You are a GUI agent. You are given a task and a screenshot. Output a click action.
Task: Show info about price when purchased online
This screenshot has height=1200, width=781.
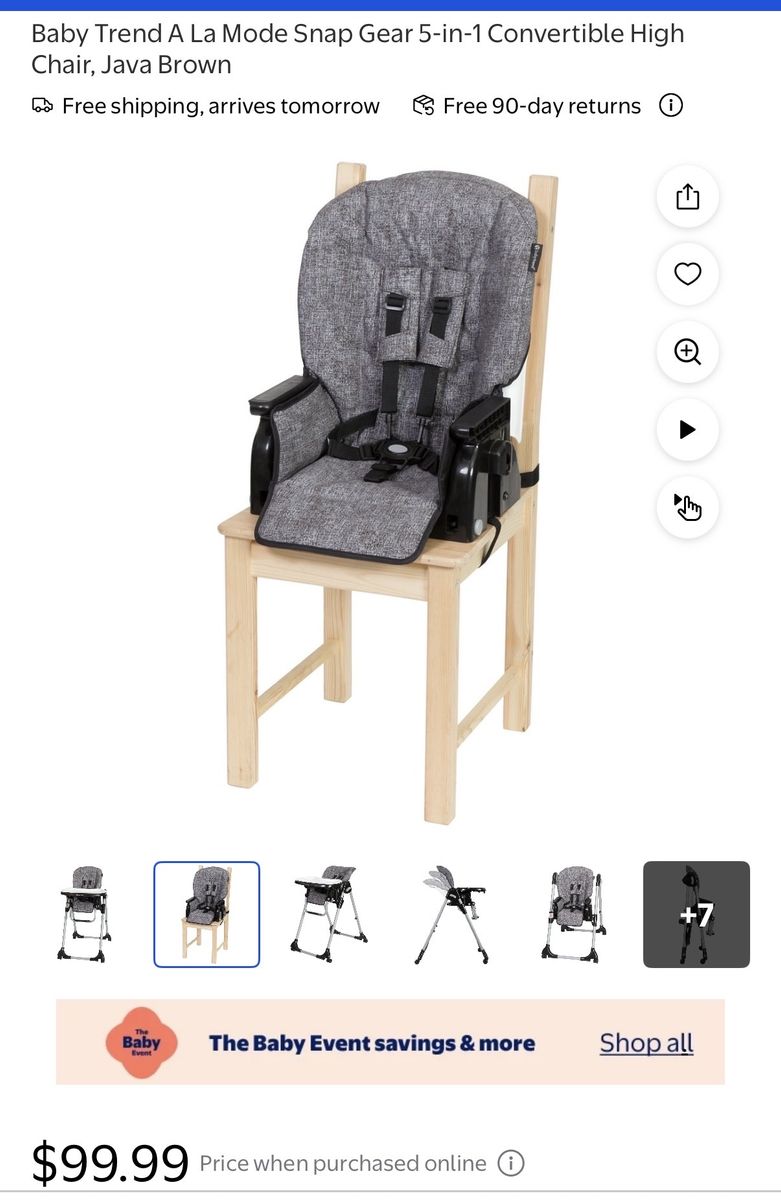(511, 1163)
